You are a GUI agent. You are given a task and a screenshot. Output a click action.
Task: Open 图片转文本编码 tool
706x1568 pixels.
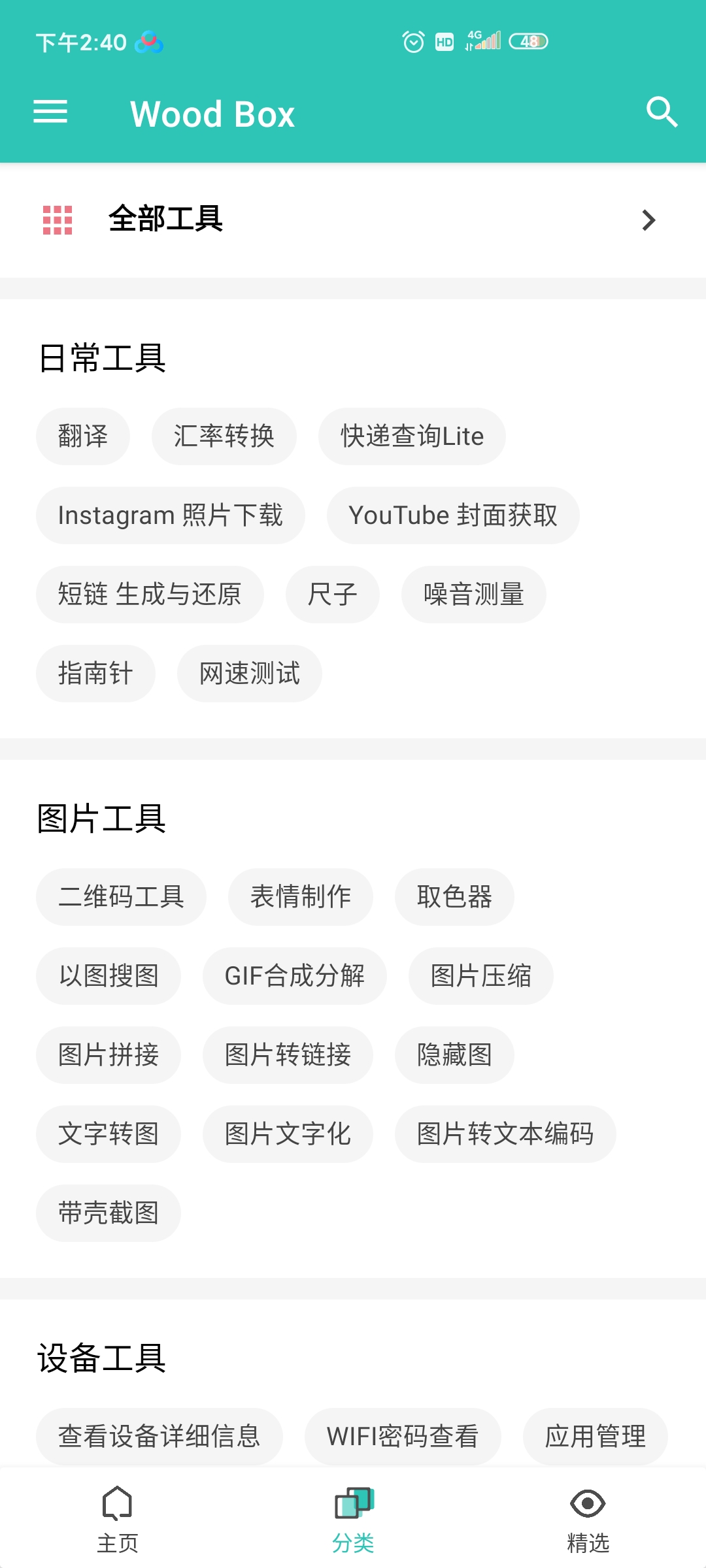click(x=505, y=1134)
